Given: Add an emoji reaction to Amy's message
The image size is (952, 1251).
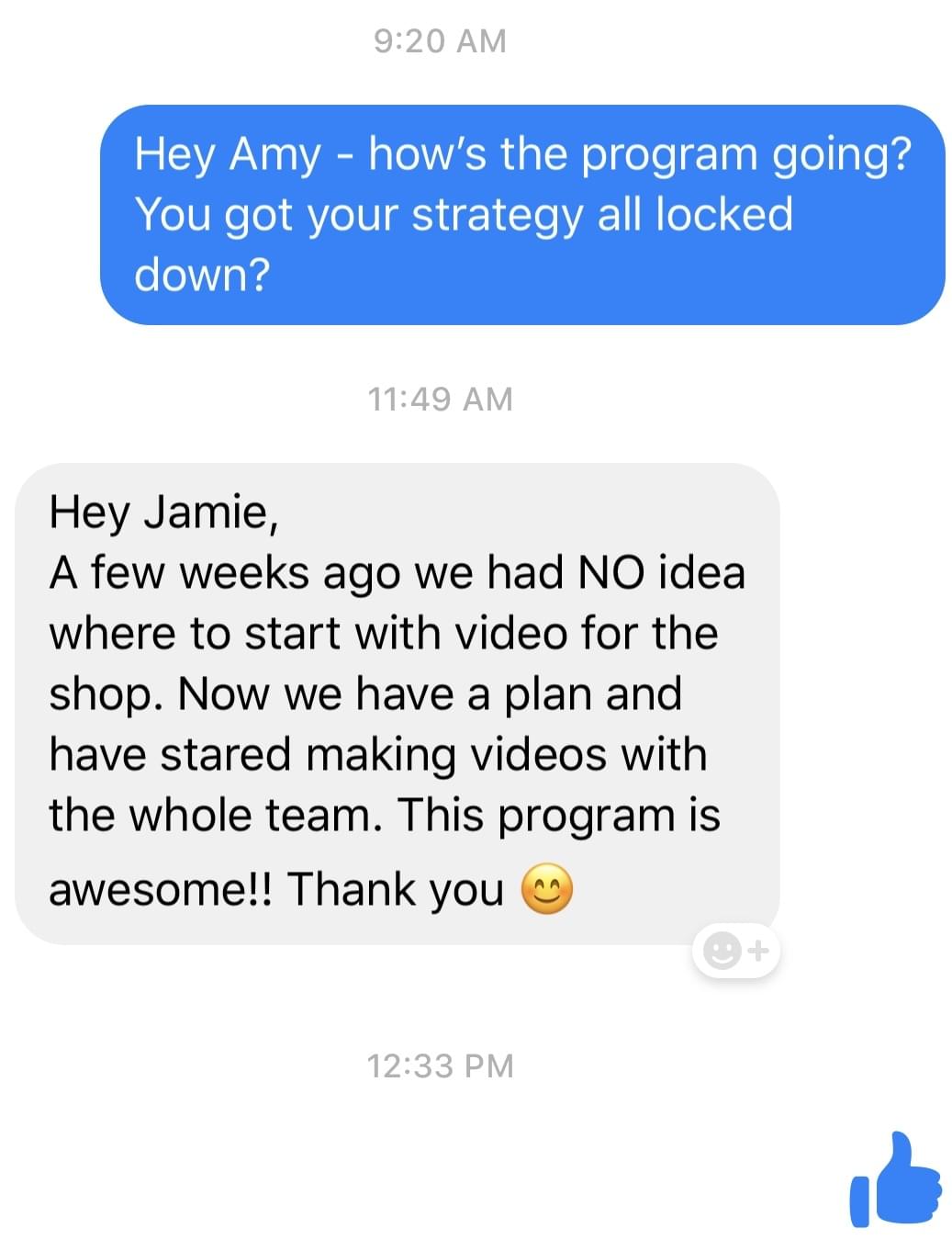Looking at the screenshot, I should (x=735, y=951).
